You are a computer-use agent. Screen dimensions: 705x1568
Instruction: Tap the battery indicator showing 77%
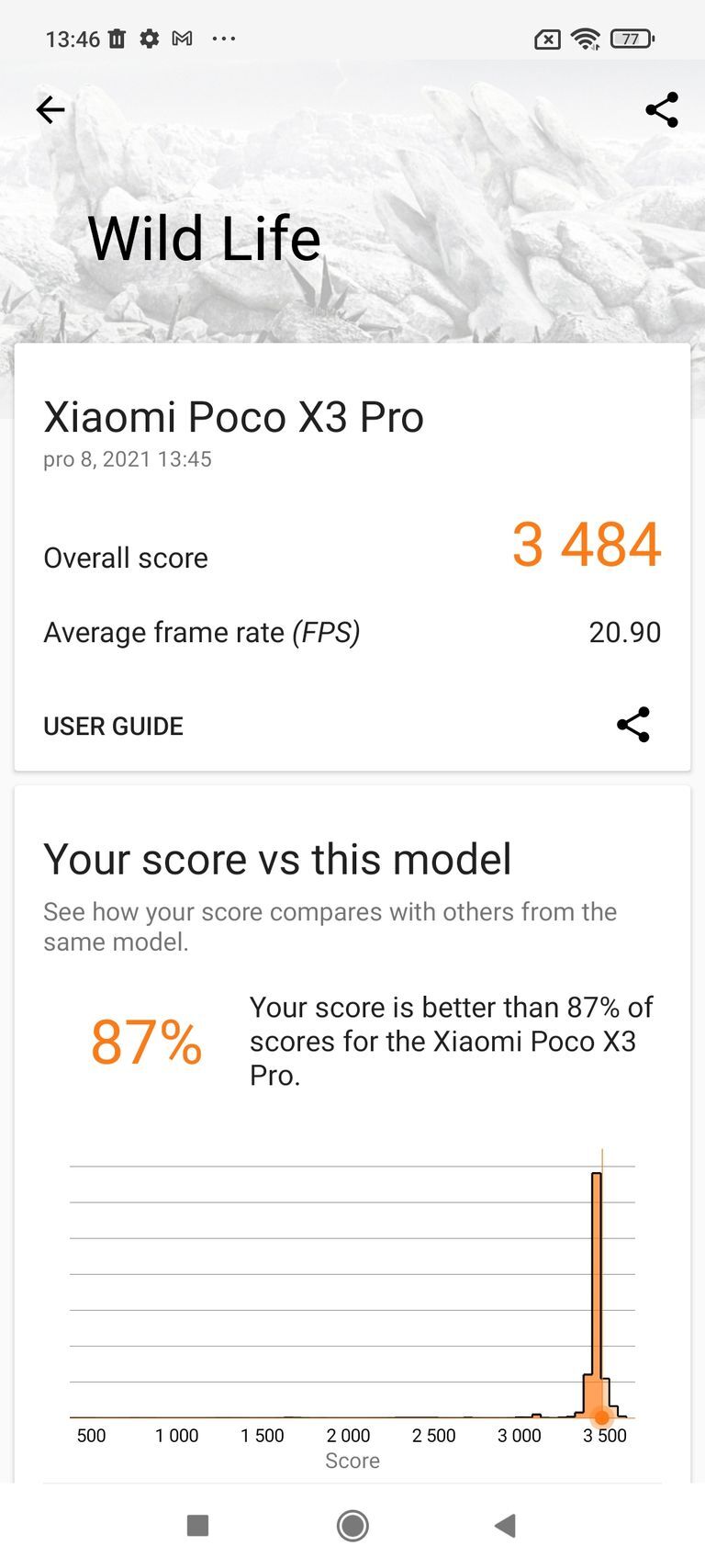[631, 39]
